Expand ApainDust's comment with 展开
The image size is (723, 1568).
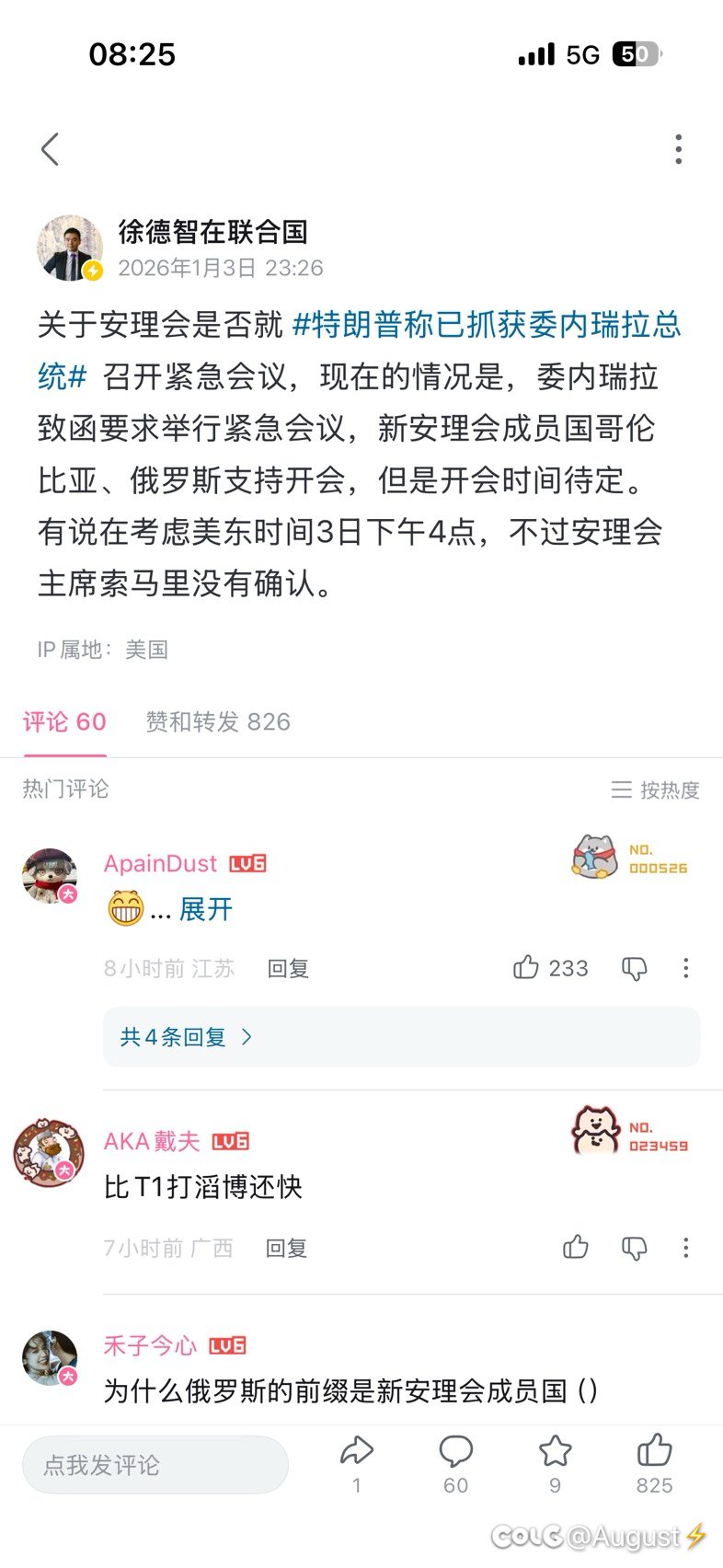[x=205, y=909]
